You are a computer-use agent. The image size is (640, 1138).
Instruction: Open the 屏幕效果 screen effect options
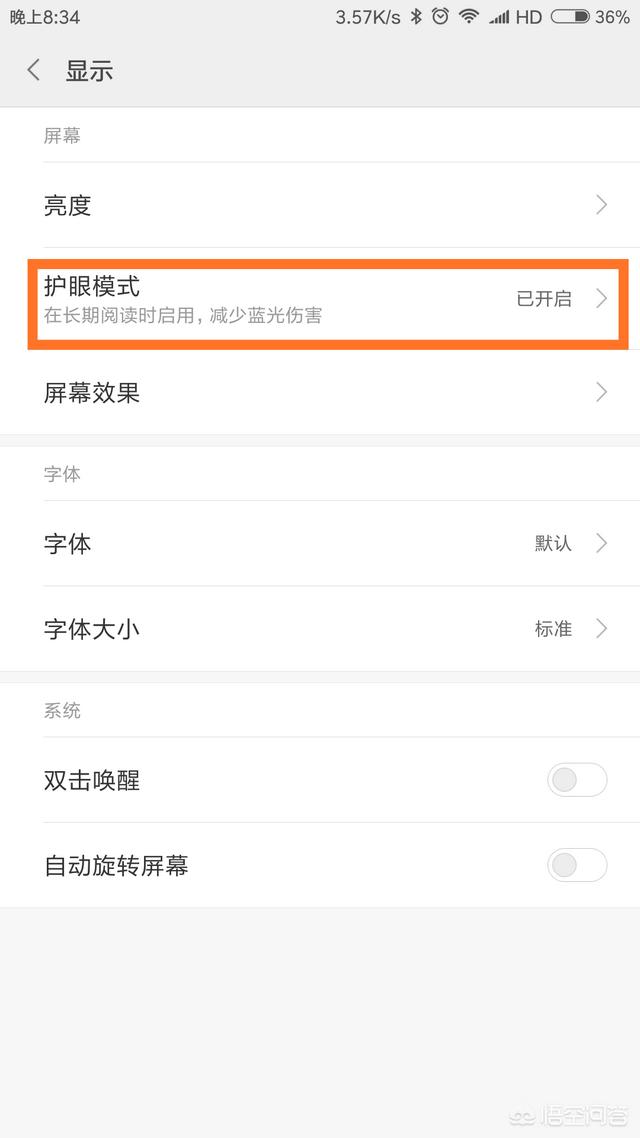[320, 392]
